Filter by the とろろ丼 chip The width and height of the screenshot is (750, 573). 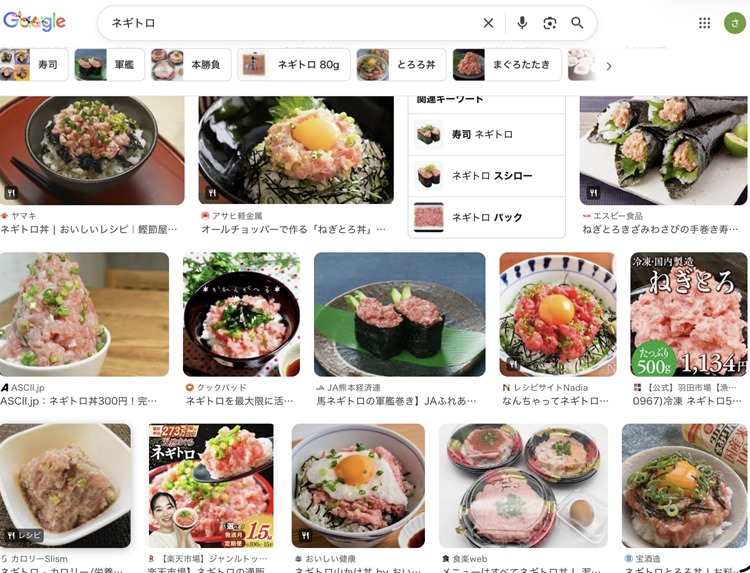tap(399, 65)
